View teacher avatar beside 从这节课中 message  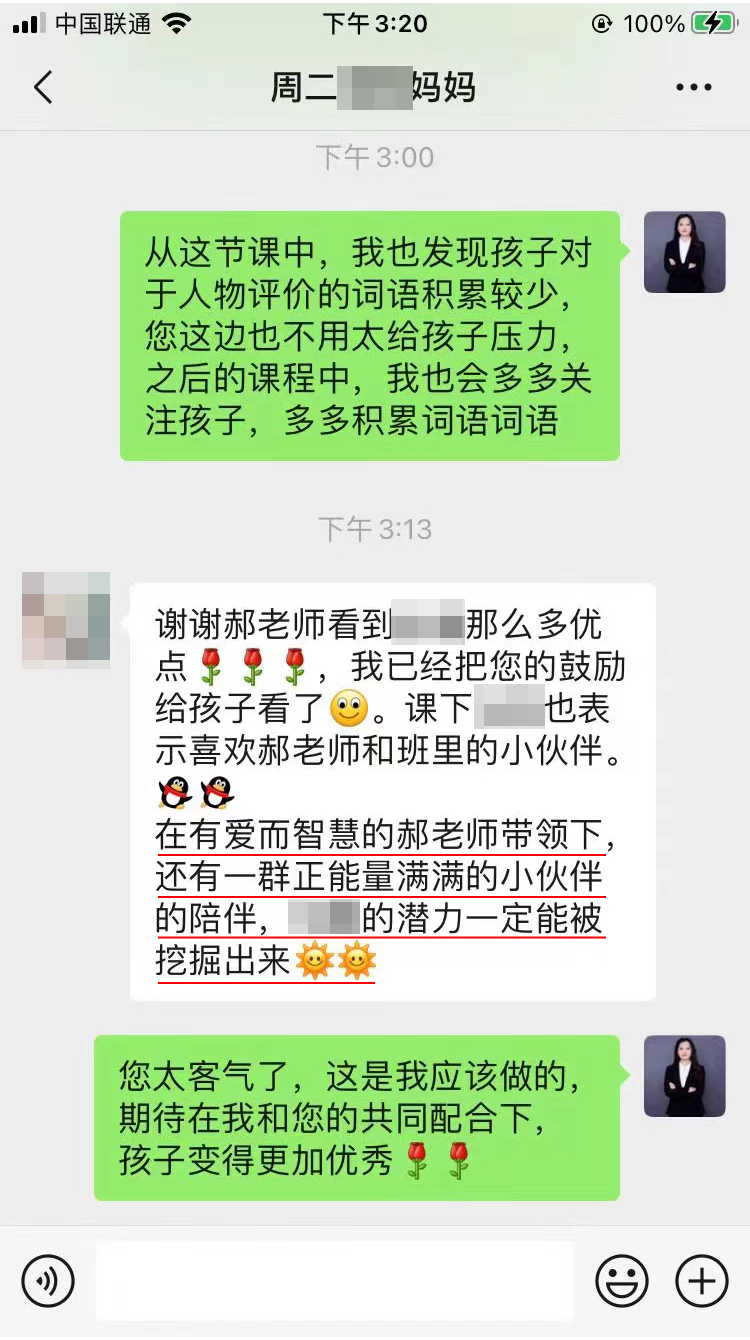(x=684, y=252)
